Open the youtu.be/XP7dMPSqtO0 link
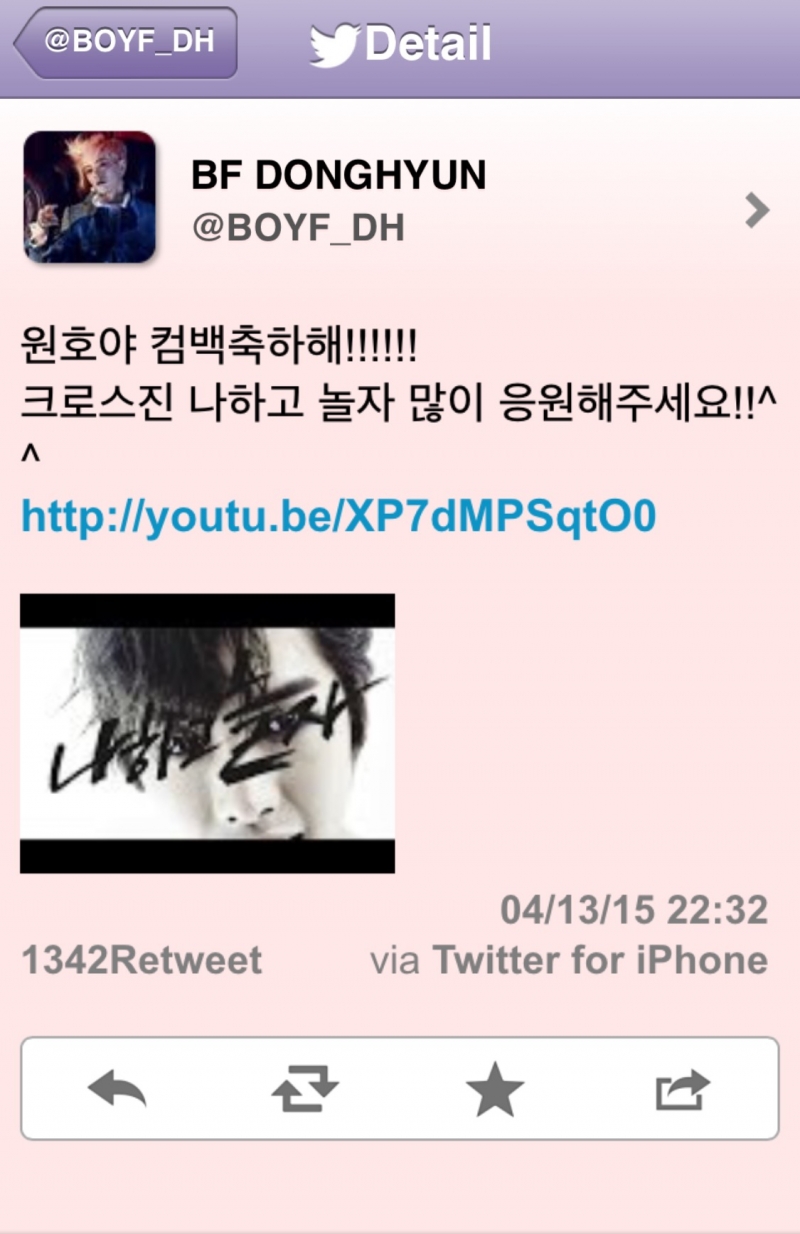This screenshot has width=800, height=1234. pos(338,517)
